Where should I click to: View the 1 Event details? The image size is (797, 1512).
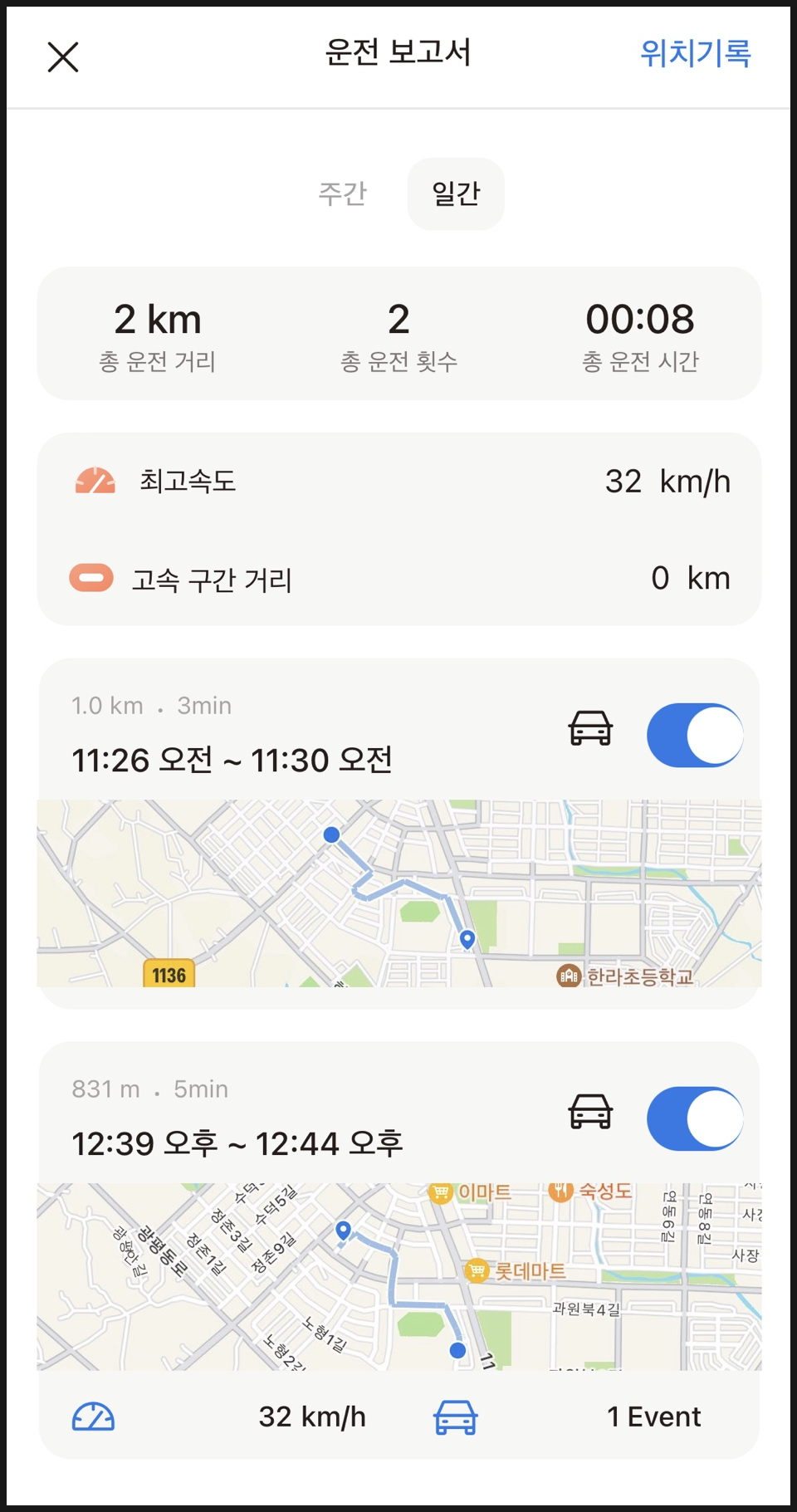tap(653, 1417)
